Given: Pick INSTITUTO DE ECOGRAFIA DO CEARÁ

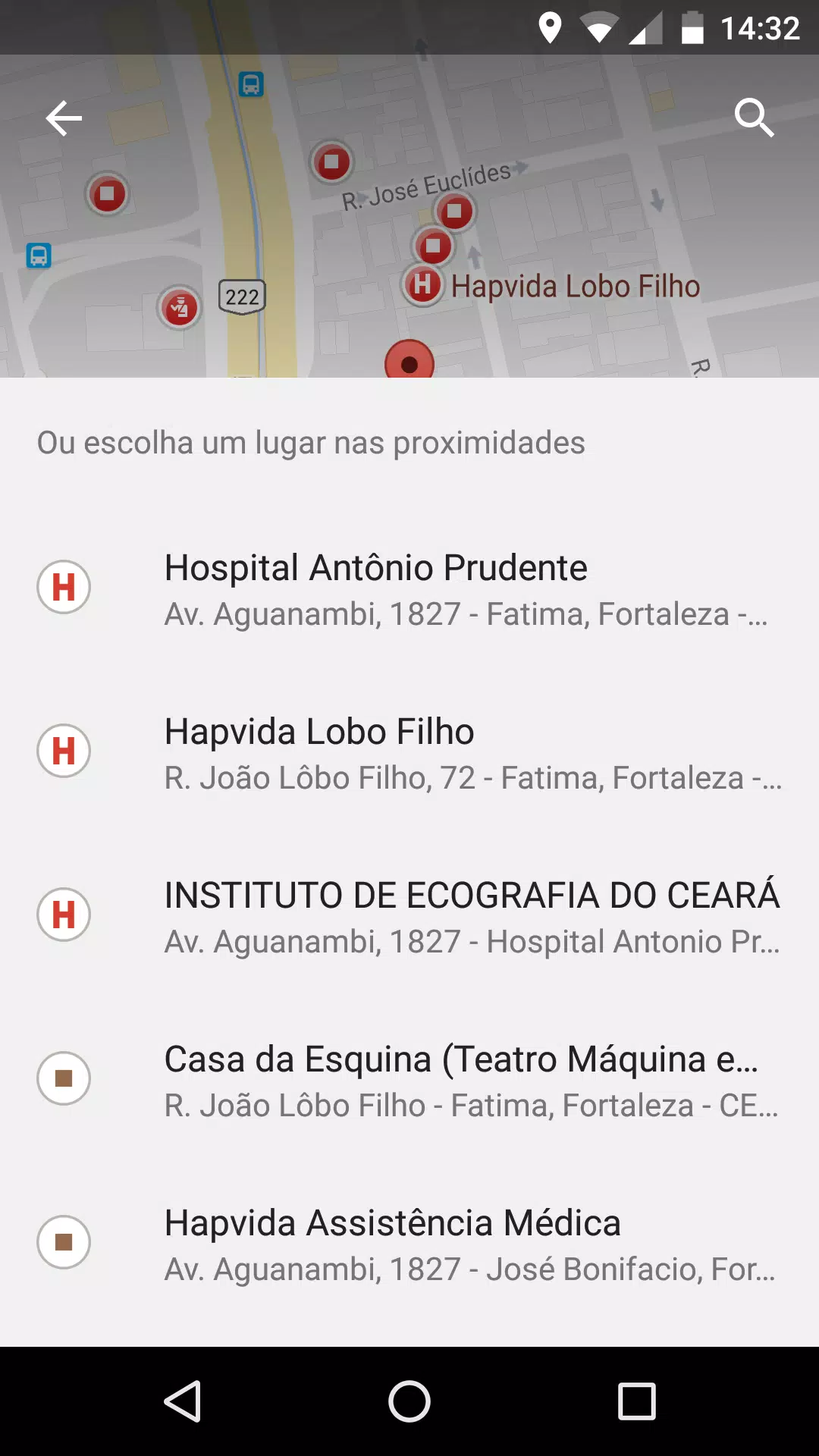Looking at the screenshot, I should pos(409,915).
